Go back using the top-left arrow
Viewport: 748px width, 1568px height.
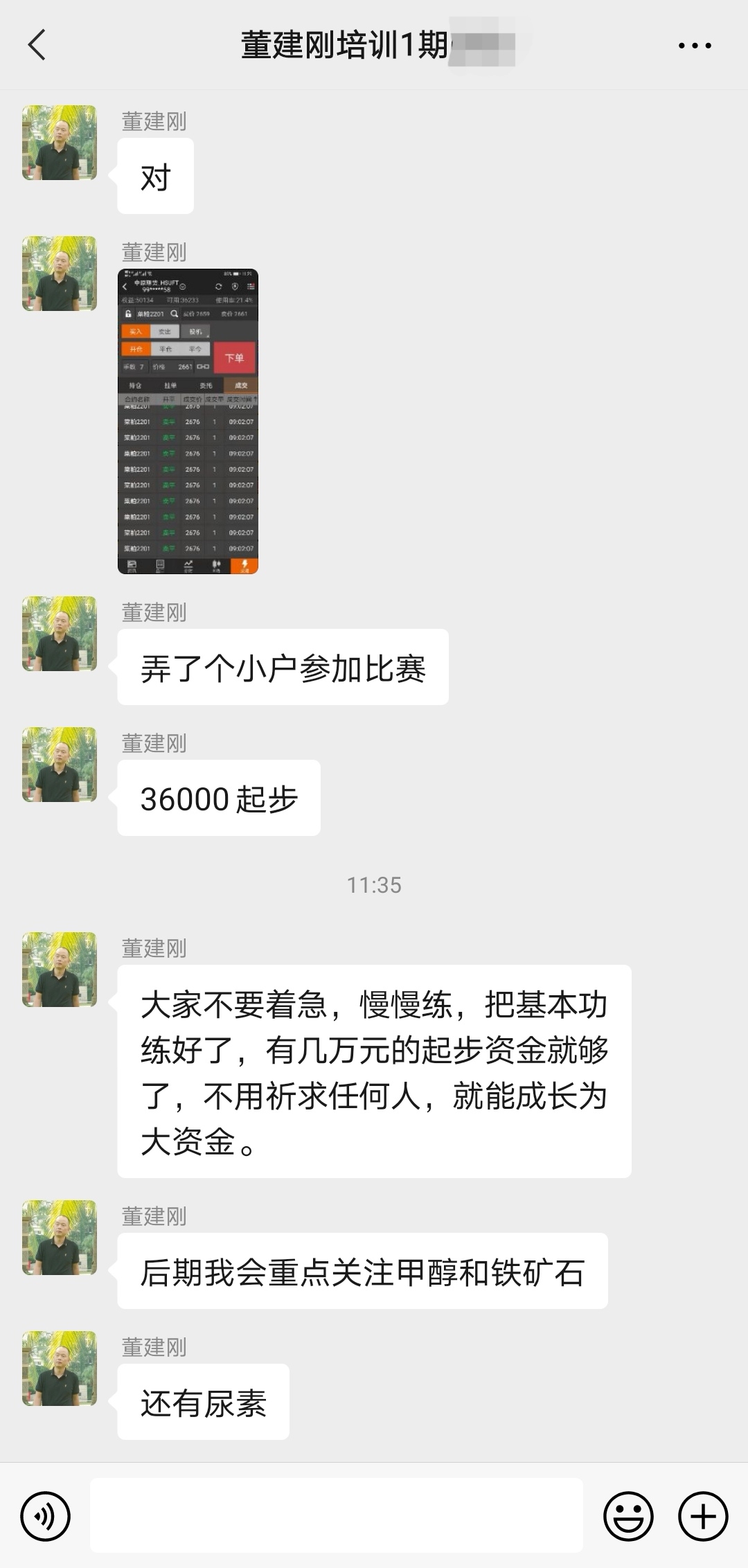point(37,45)
